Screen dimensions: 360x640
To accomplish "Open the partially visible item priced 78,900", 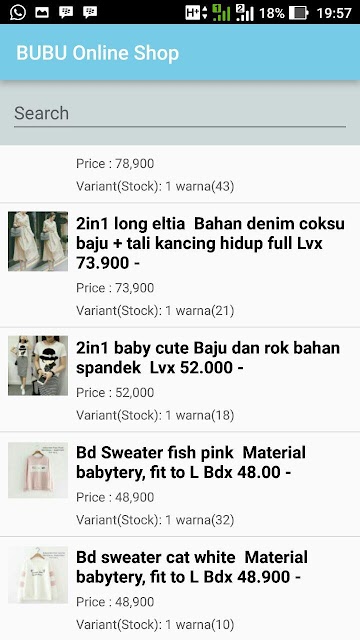I will tap(180, 174).
